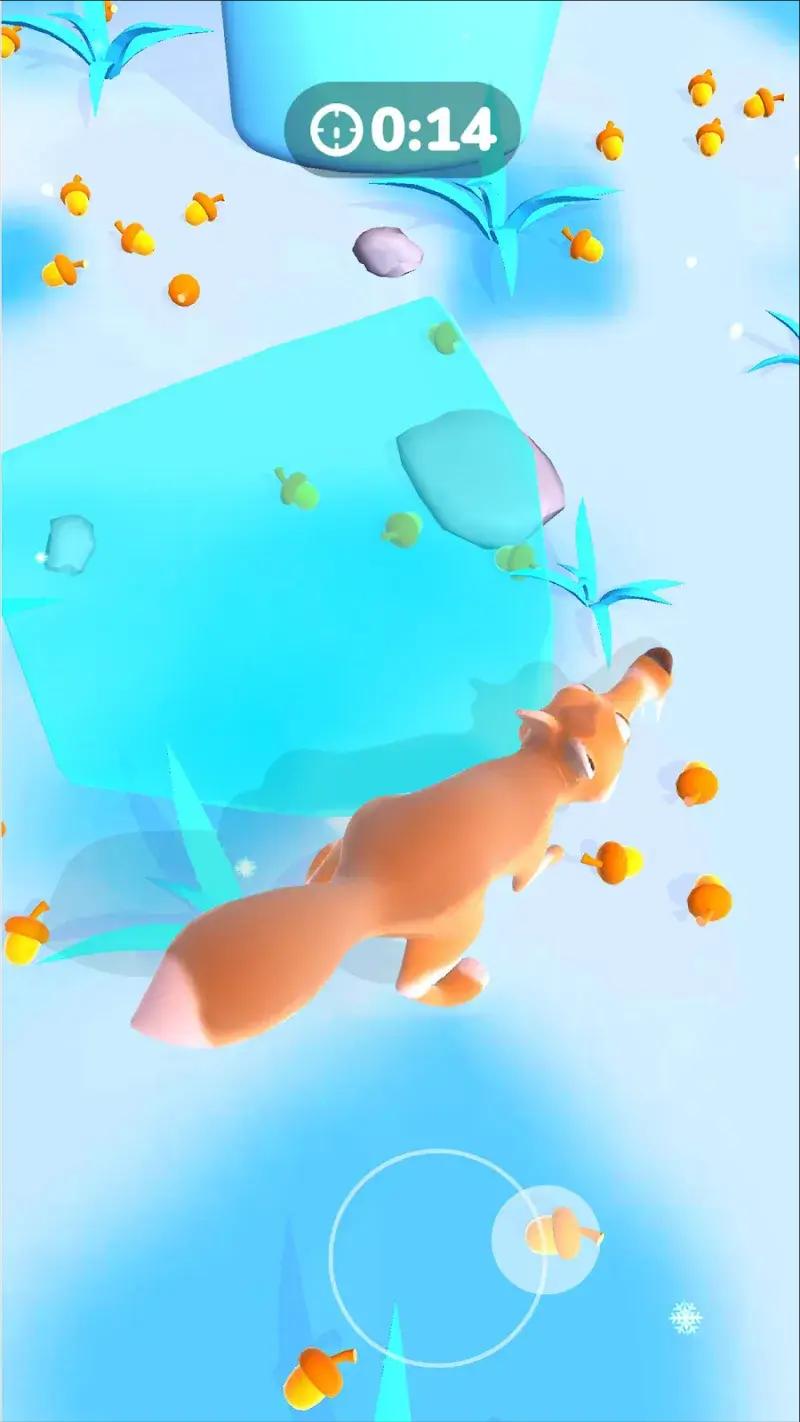Screen dimensions: 800x1422
Task: Click the grey rock near the top
Action: (x=387, y=250)
